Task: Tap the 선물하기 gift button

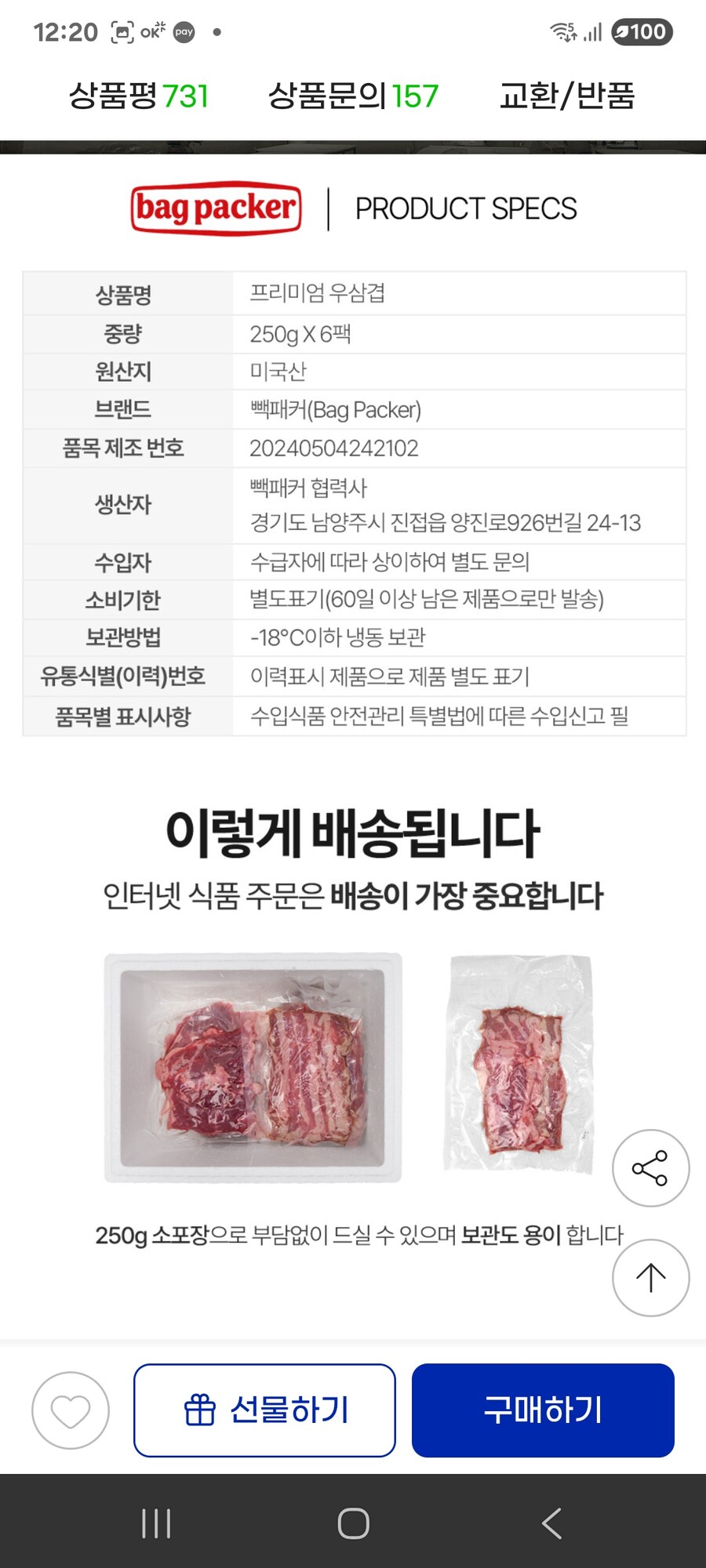Action: pos(264,1410)
